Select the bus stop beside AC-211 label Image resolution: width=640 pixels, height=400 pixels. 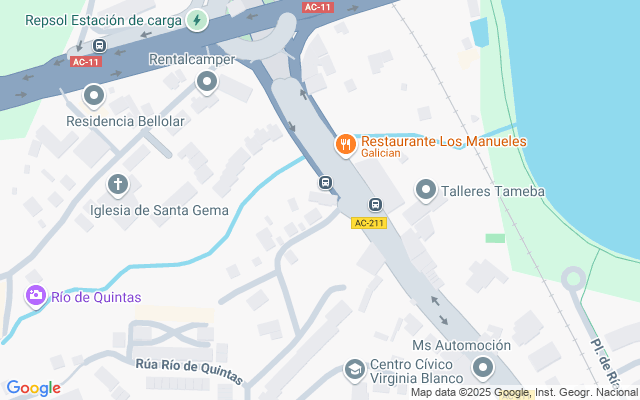374,205
